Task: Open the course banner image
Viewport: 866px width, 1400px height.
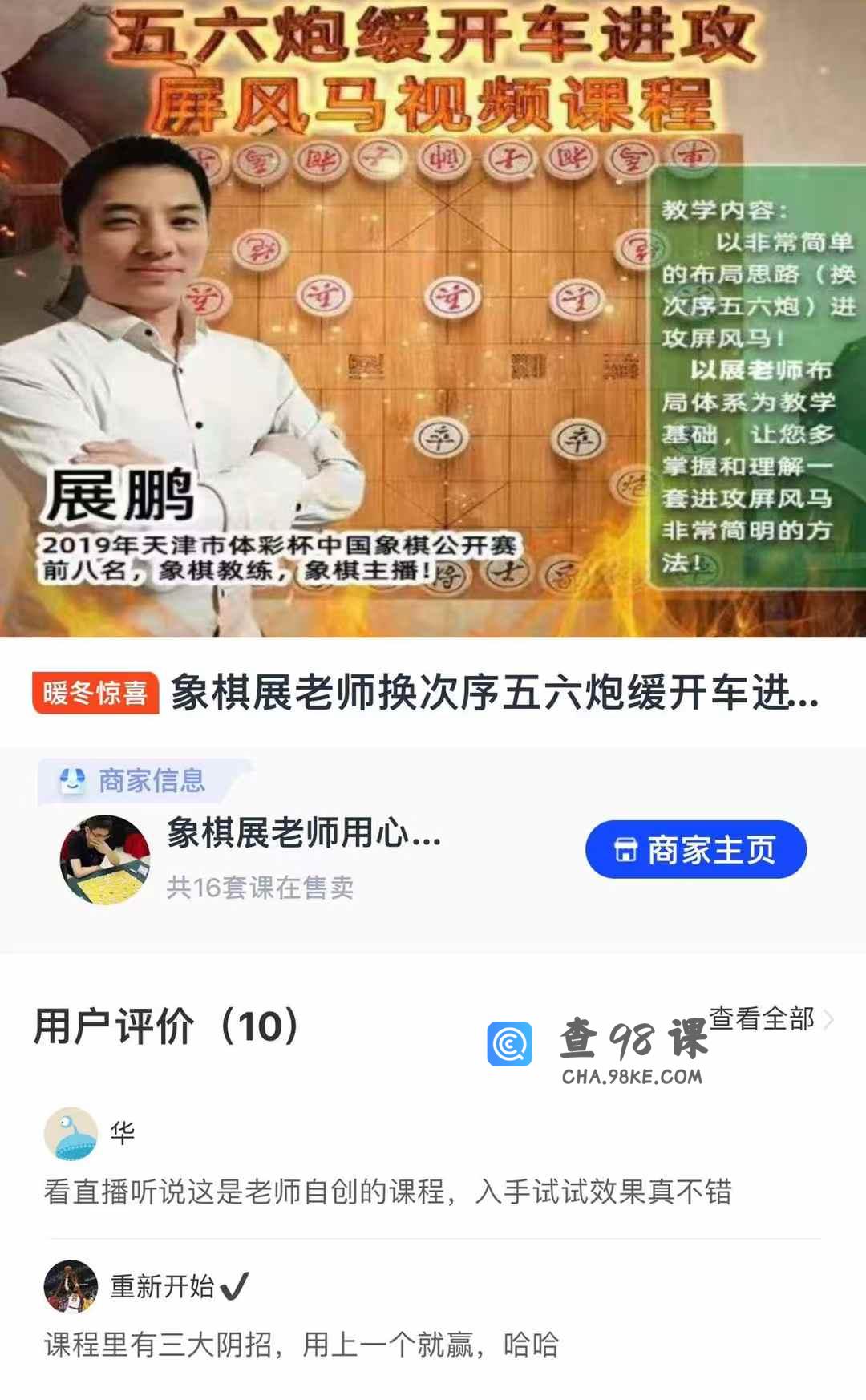Action: pos(433,319)
